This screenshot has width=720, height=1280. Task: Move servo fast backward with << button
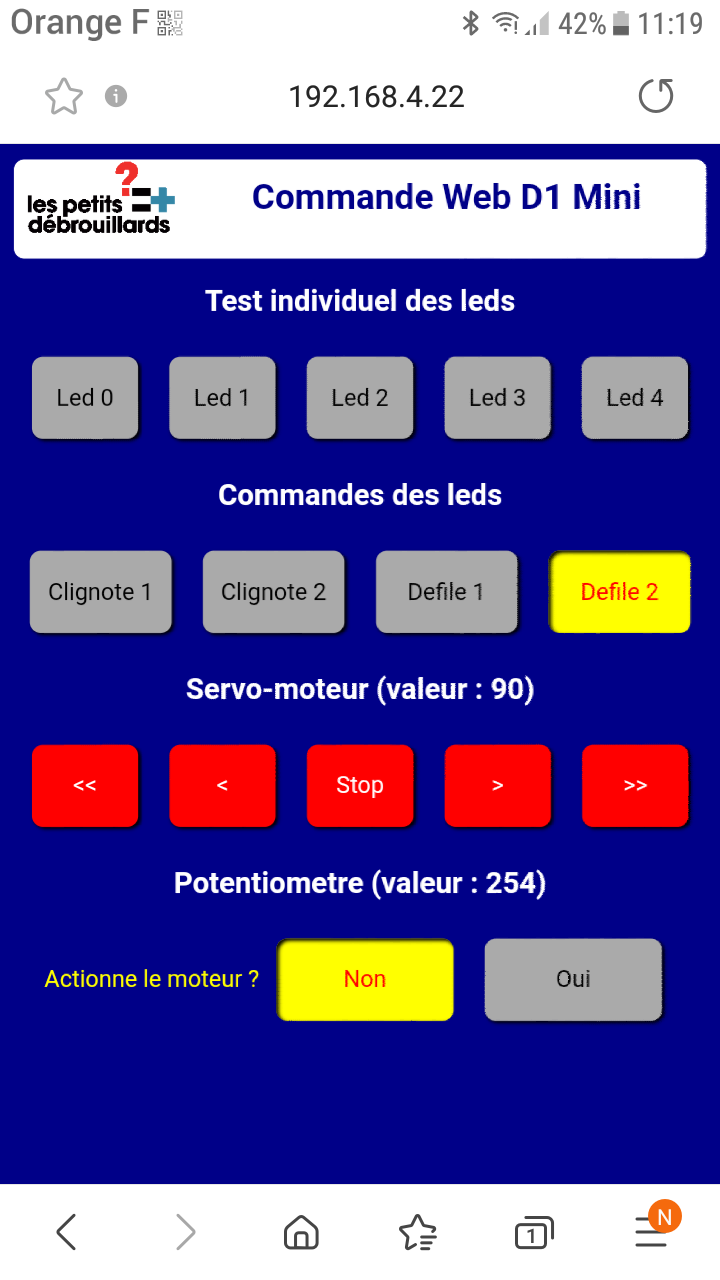(85, 786)
